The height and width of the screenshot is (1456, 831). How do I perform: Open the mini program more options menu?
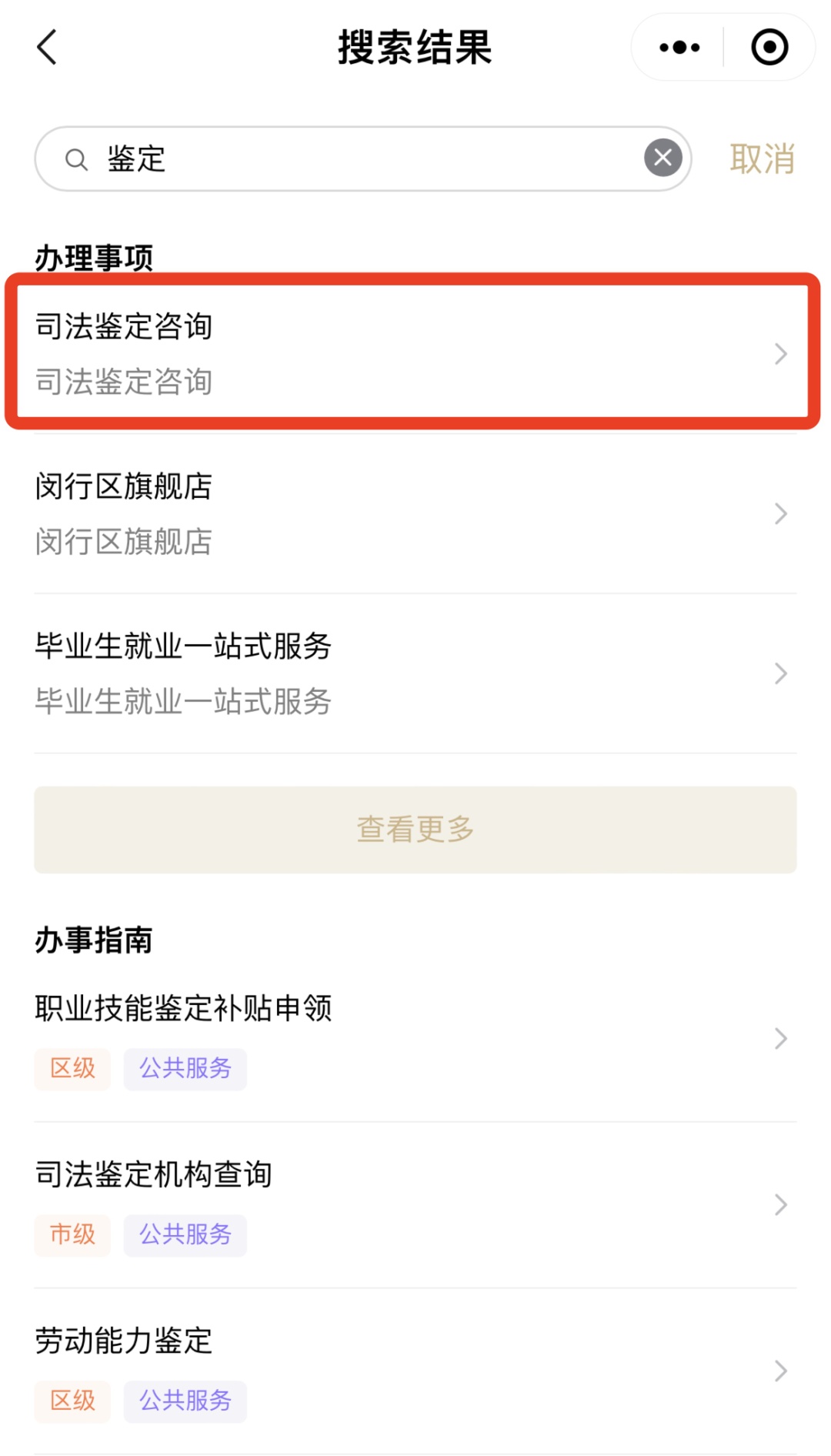pyautogui.click(x=679, y=48)
